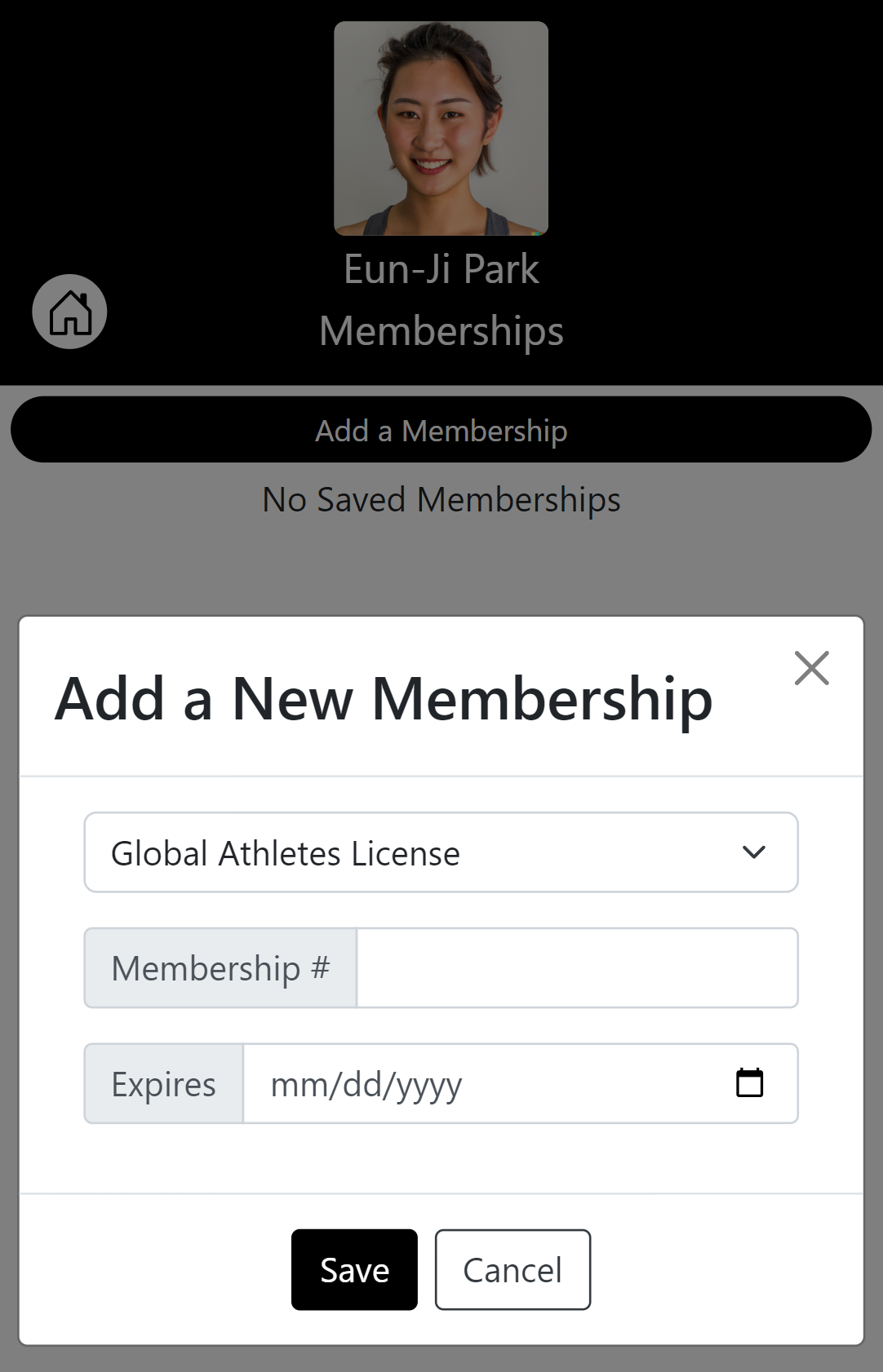The width and height of the screenshot is (883, 1372).
Task: Go to home via house icon
Action: [70, 312]
